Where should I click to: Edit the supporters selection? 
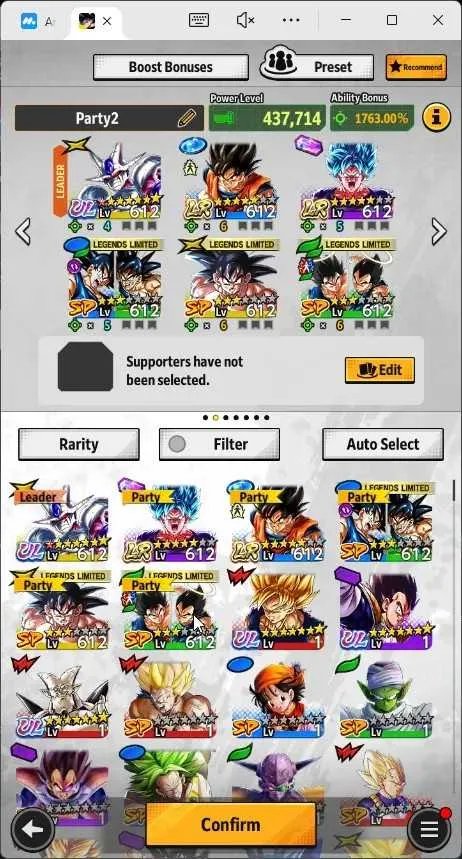point(380,370)
